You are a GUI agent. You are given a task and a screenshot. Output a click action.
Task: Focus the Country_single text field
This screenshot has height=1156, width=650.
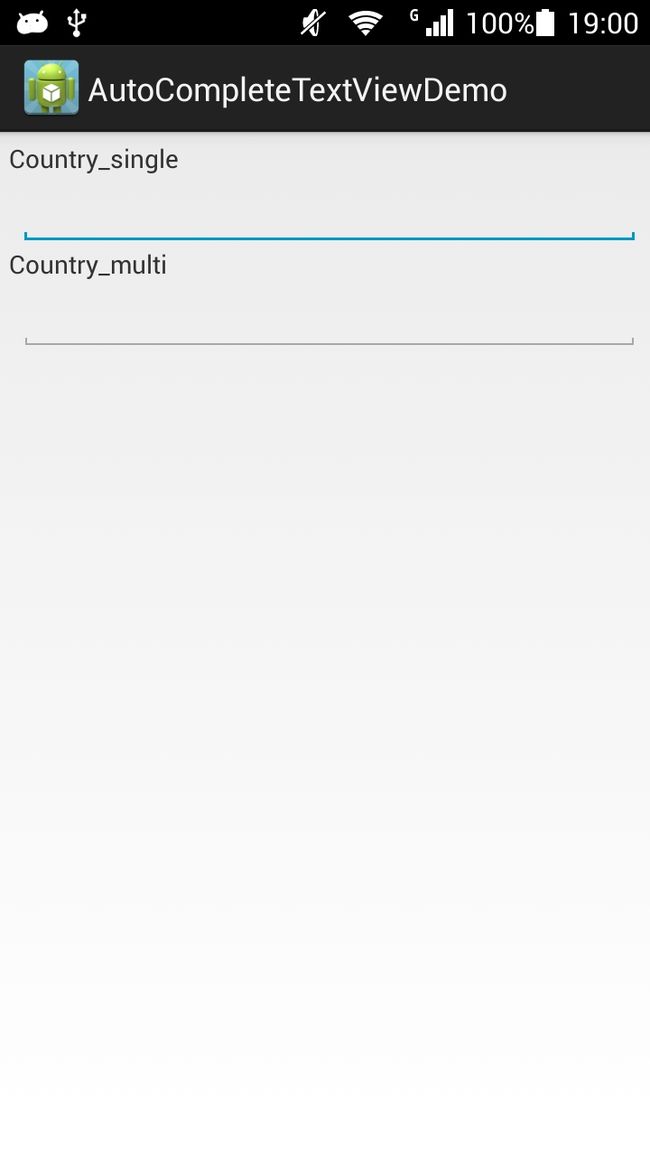pos(329,213)
